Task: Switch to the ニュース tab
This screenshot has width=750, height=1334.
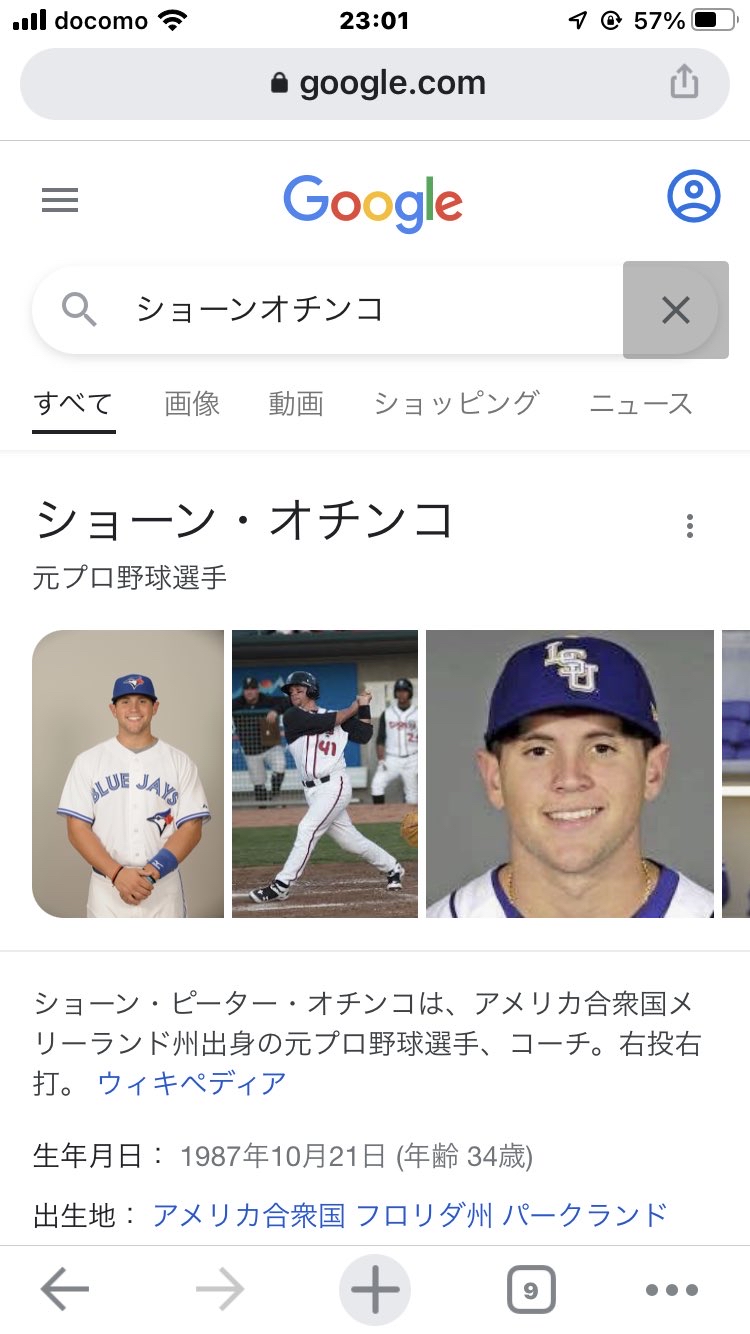Action: pyautogui.click(x=641, y=404)
